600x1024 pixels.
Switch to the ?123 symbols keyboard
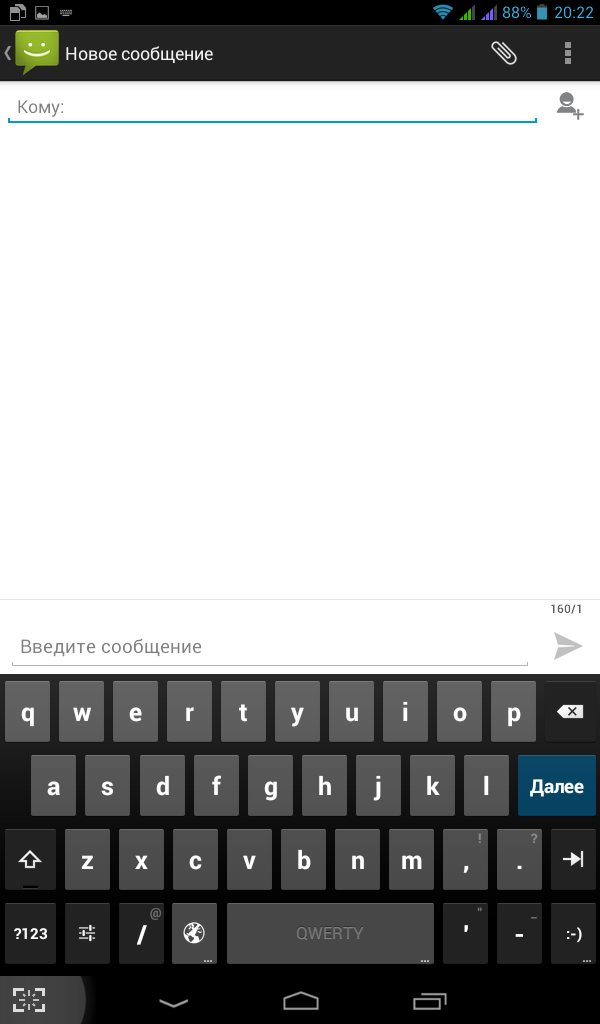pyautogui.click(x=30, y=933)
